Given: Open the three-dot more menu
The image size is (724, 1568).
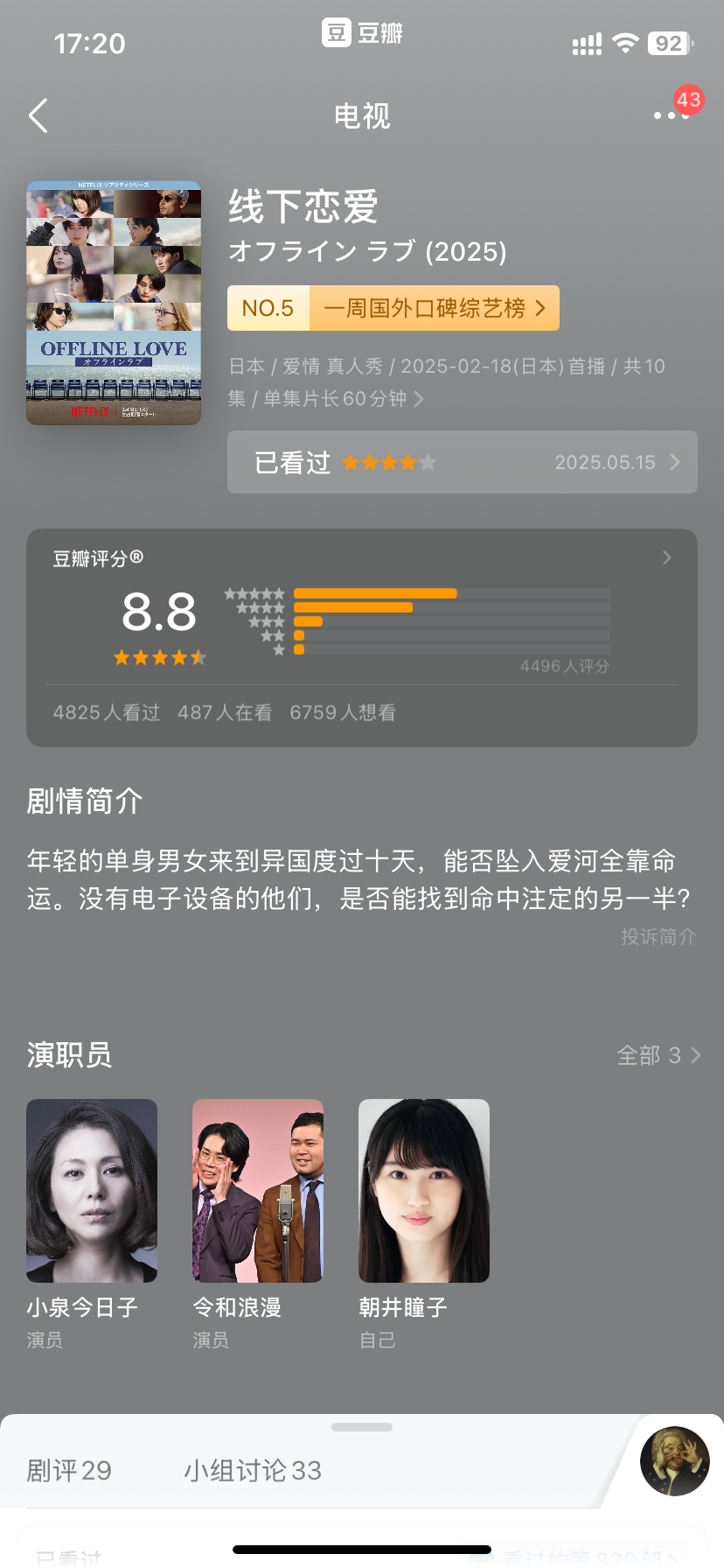Looking at the screenshot, I should [671, 115].
